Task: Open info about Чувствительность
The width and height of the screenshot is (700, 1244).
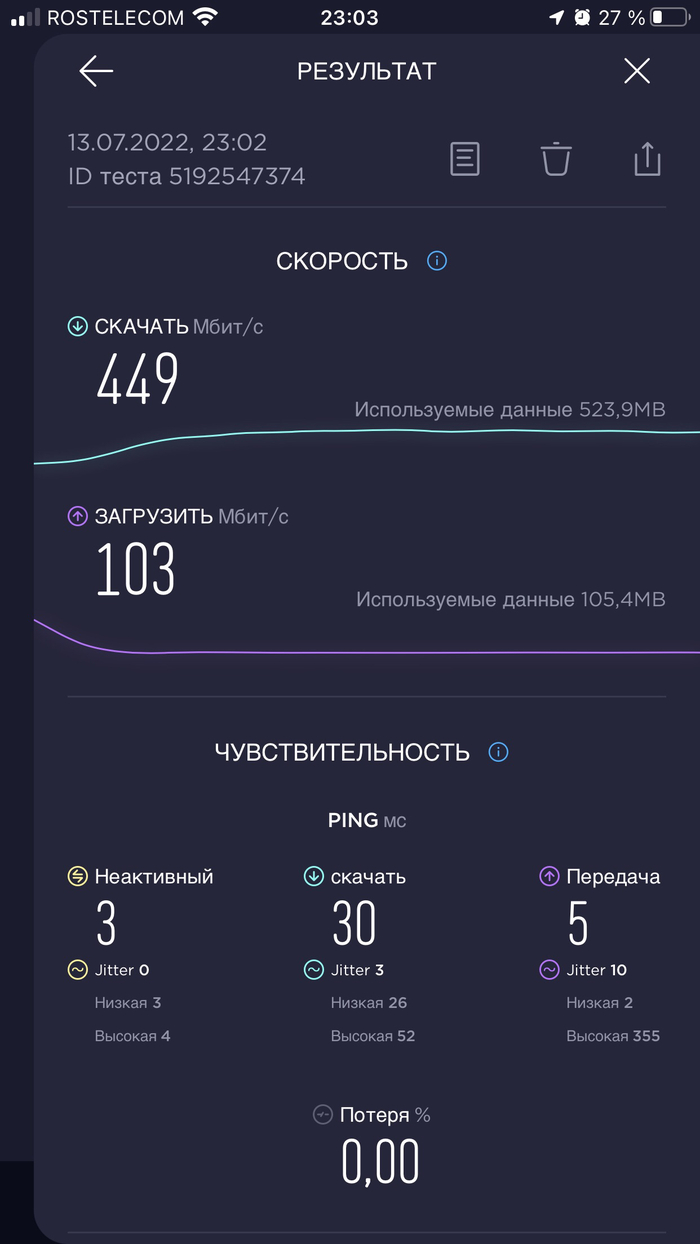Action: [498, 752]
